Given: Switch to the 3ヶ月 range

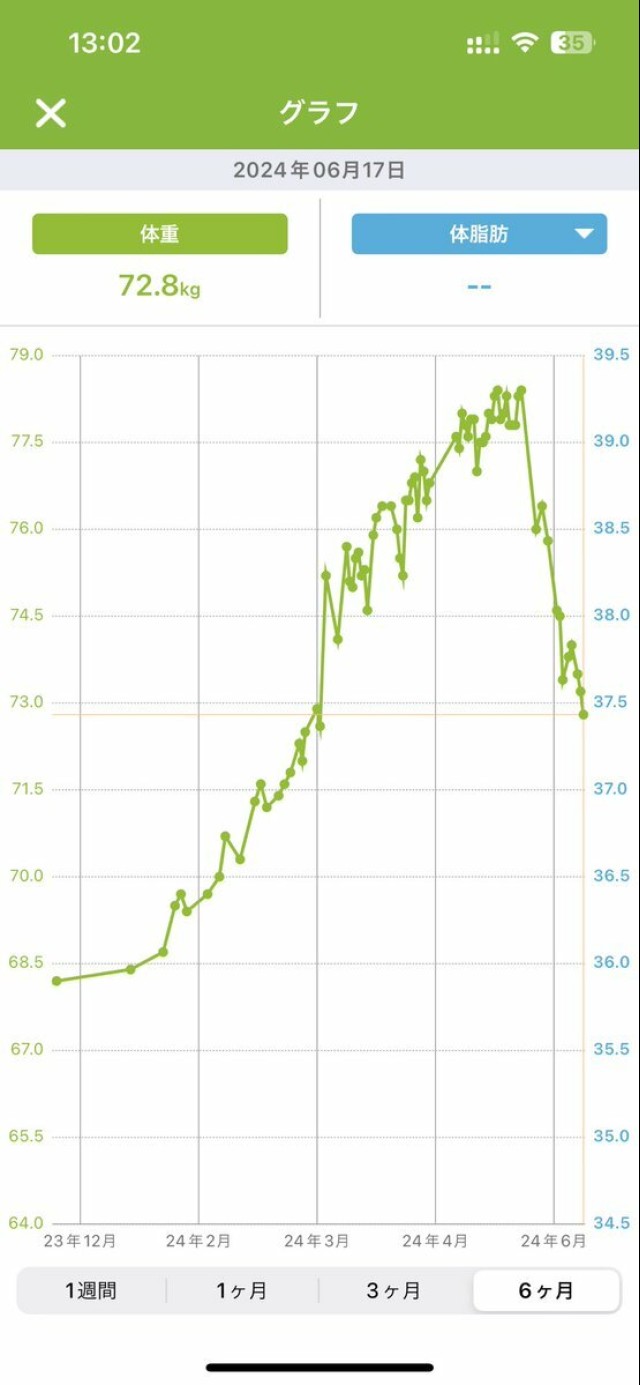Looking at the screenshot, I should 393,1291.
